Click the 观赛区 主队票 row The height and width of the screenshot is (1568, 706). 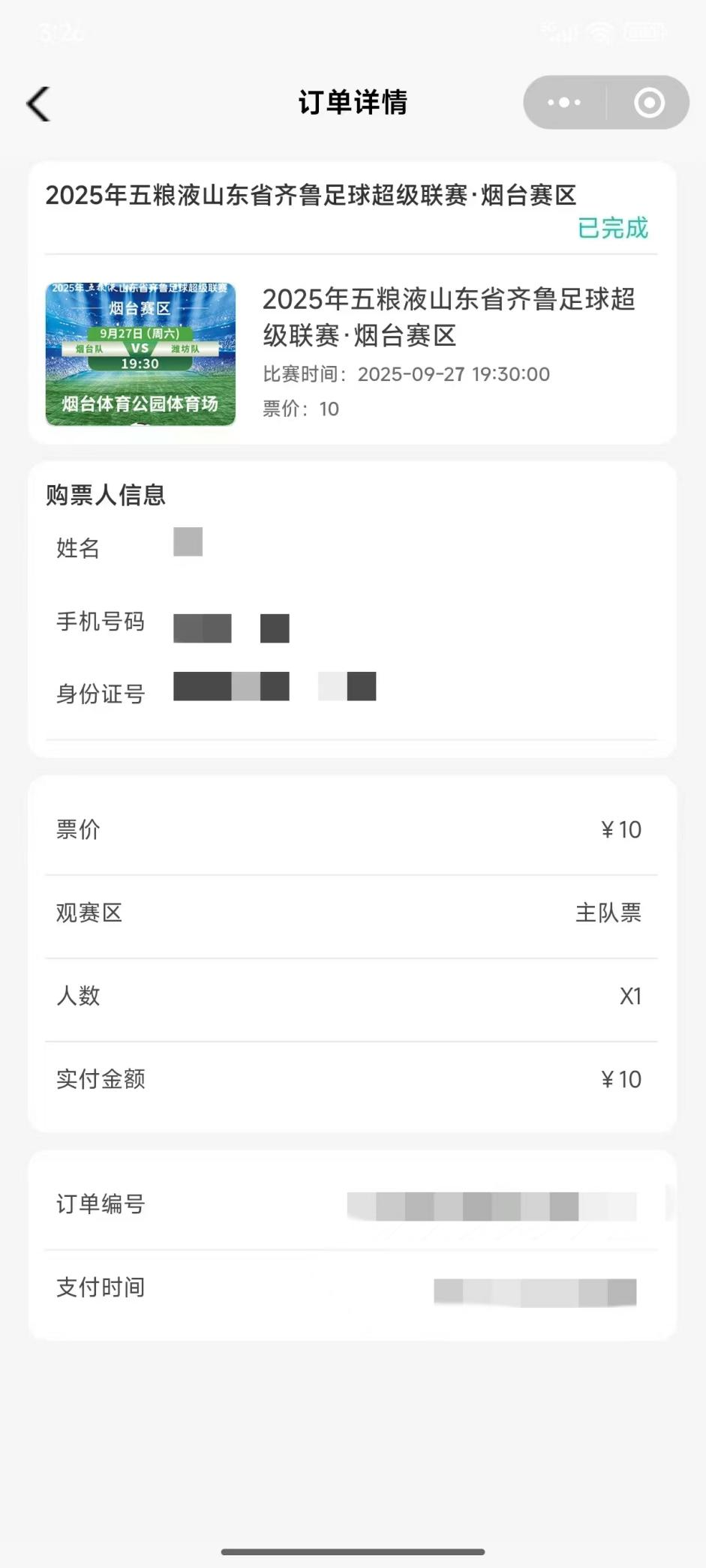[x=353, y=913]
